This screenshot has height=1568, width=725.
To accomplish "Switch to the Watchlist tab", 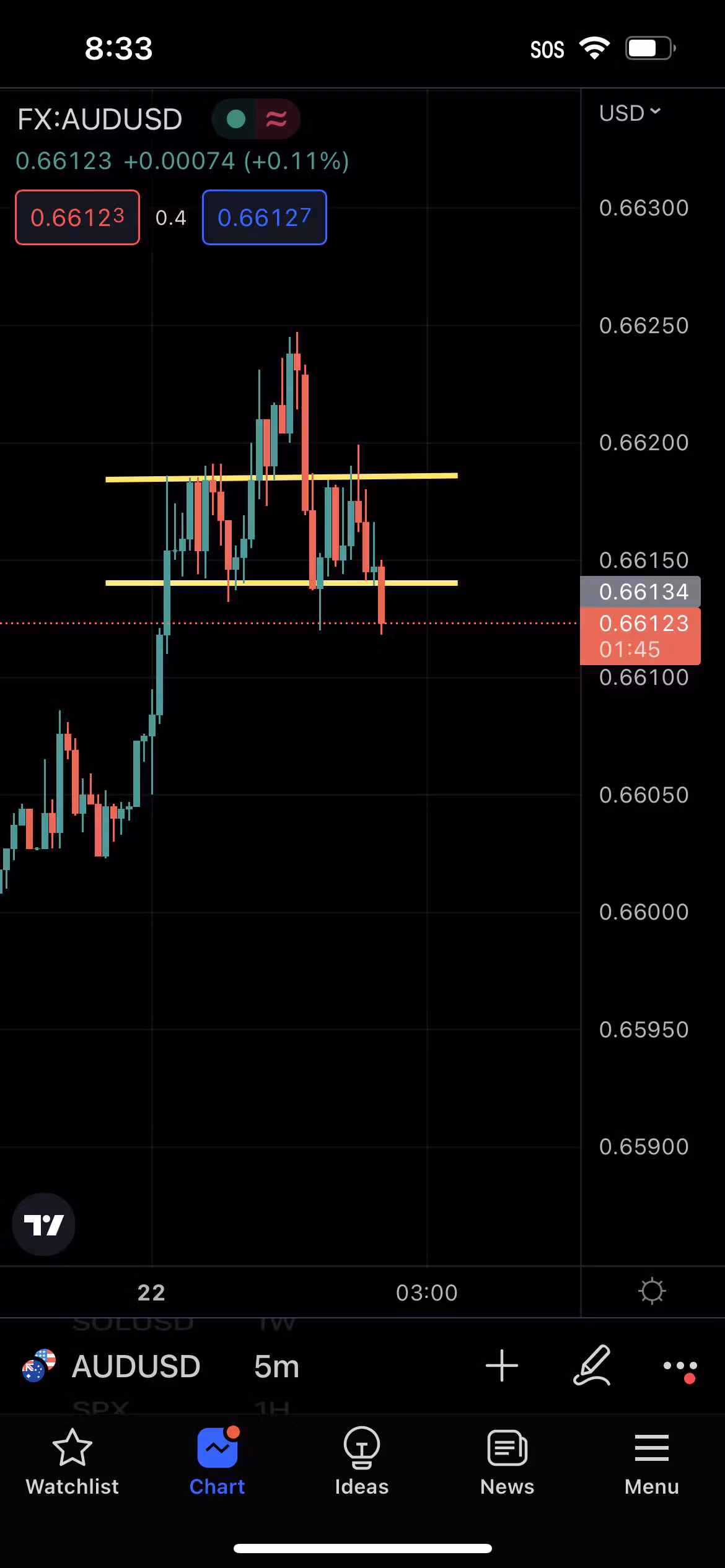I will [72, 1462].
